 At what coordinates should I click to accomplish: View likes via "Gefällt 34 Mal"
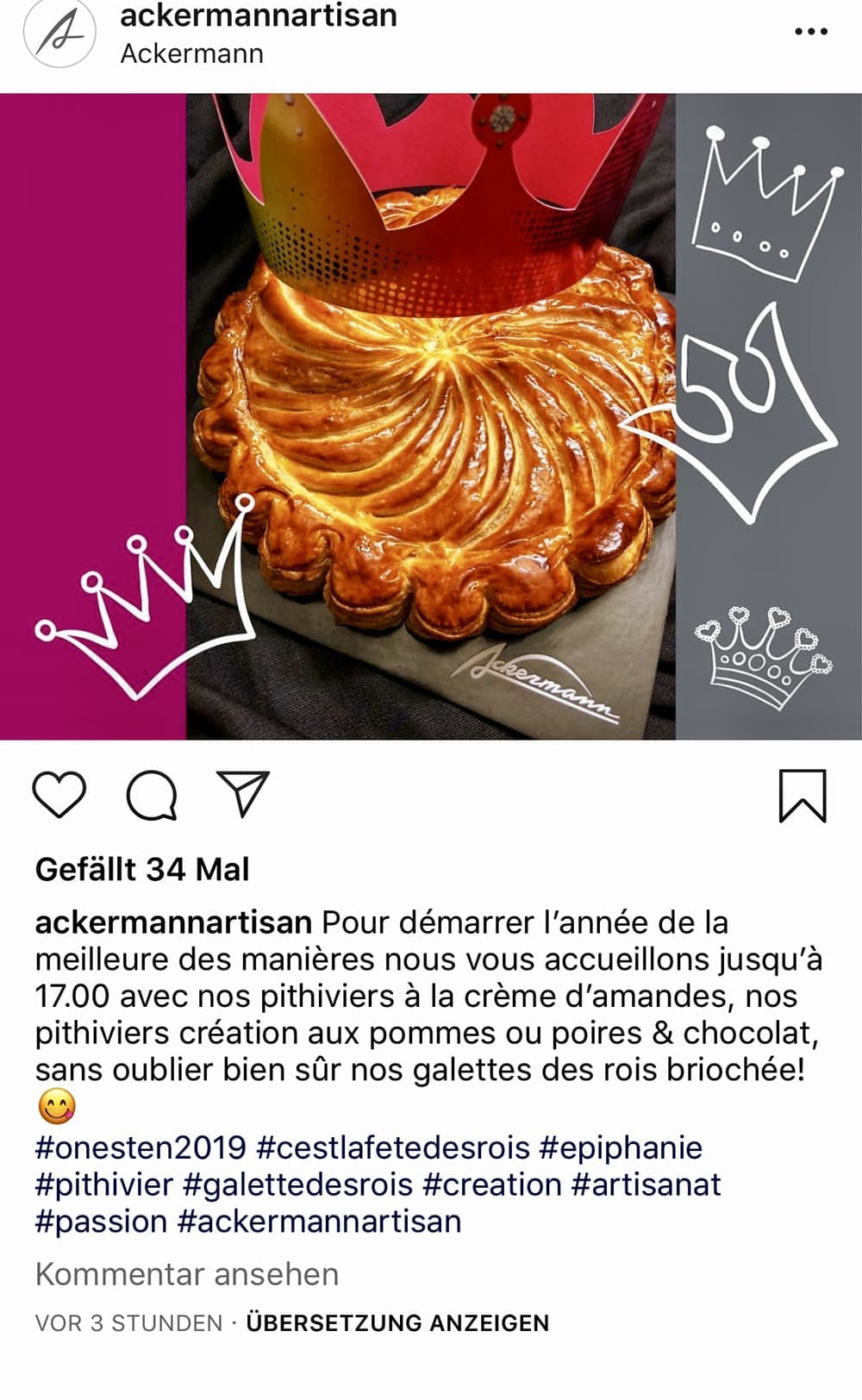(142, 869)
